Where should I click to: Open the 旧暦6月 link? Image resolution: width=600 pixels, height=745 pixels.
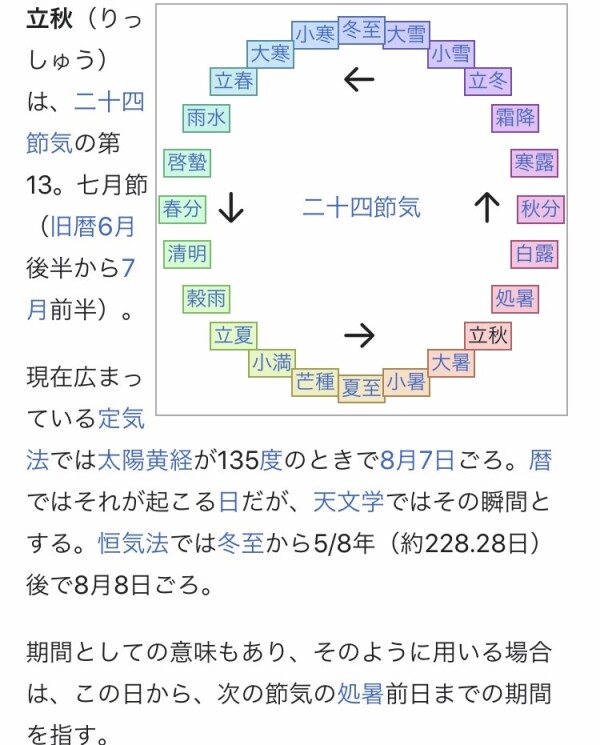point(92,226)
